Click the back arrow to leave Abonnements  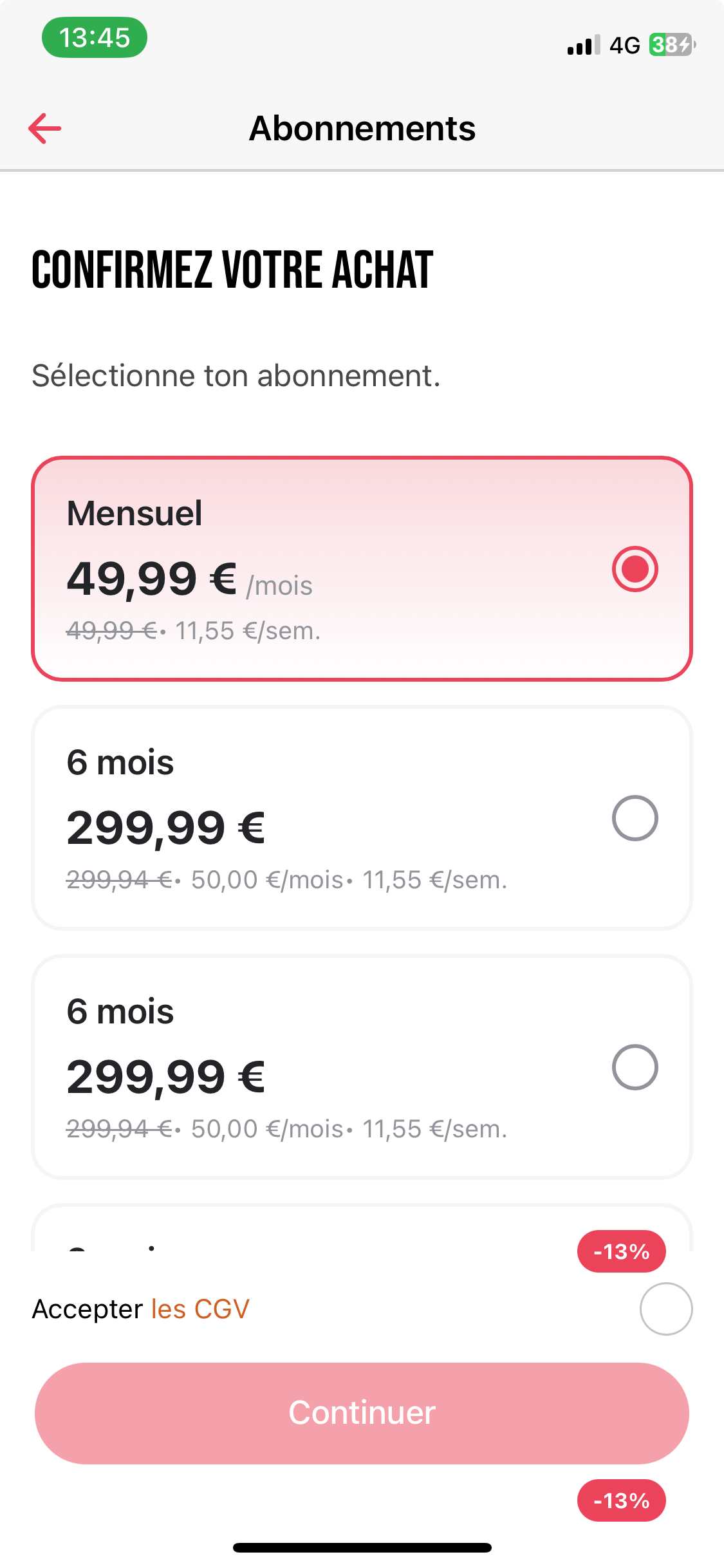[43, 127]
